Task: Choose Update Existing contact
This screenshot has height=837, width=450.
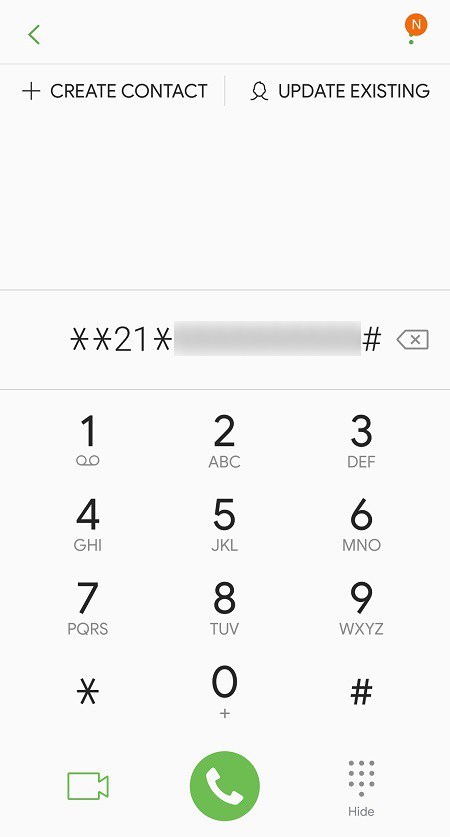Action: (x=340, y=91)
